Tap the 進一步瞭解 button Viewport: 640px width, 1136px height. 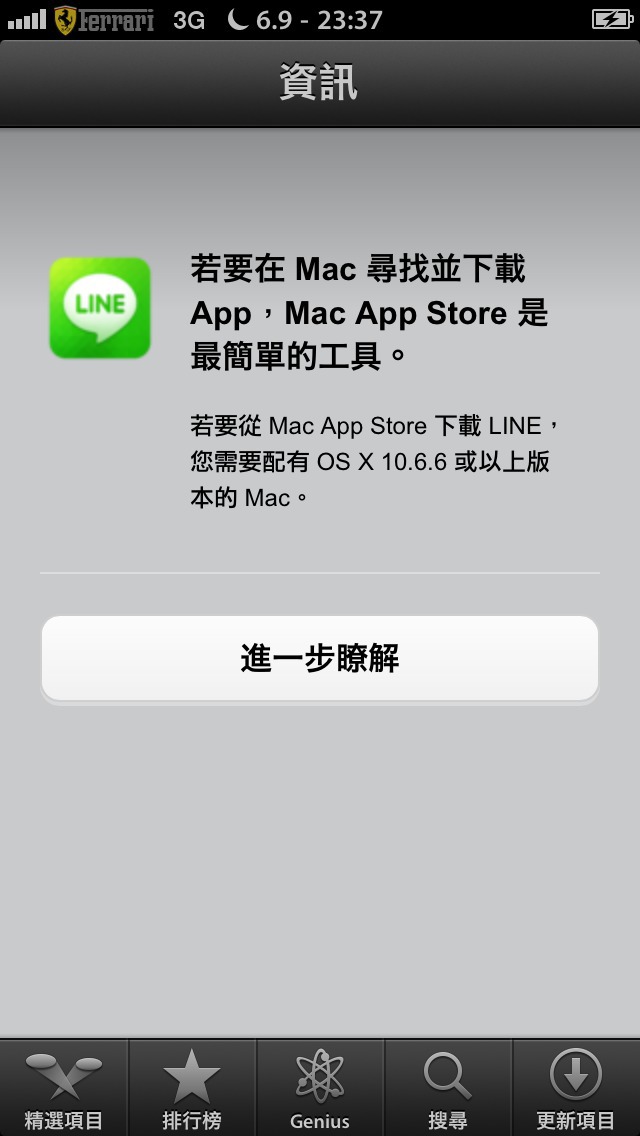click(x=320, y=658)
